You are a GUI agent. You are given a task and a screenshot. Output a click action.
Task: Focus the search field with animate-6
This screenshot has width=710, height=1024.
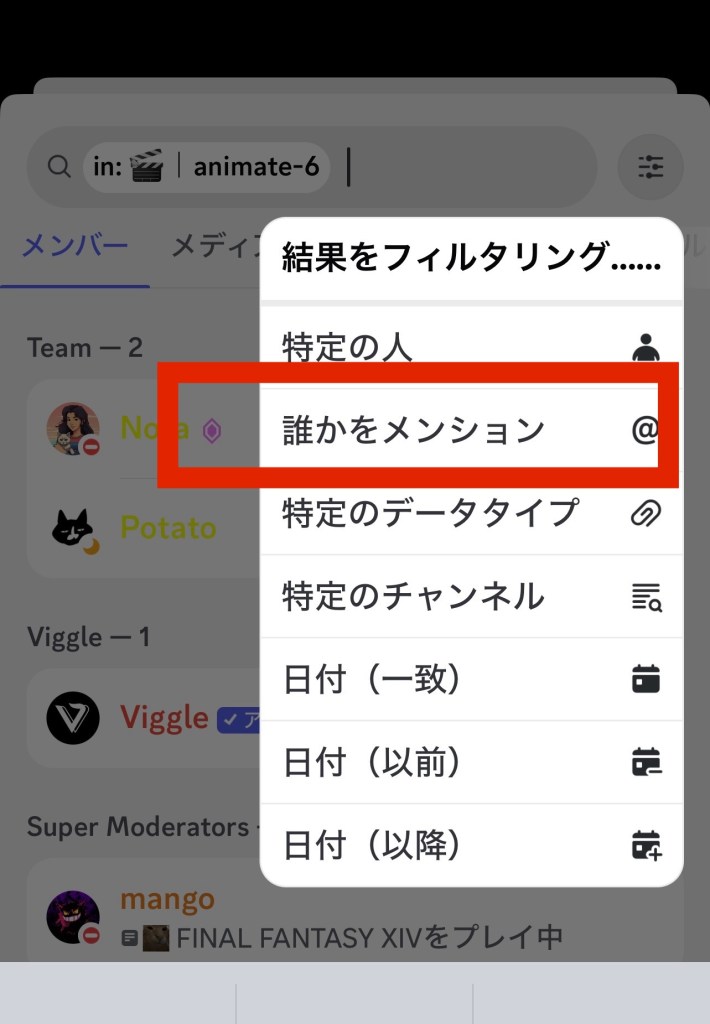pyautogui.click(x=460, y=167)
